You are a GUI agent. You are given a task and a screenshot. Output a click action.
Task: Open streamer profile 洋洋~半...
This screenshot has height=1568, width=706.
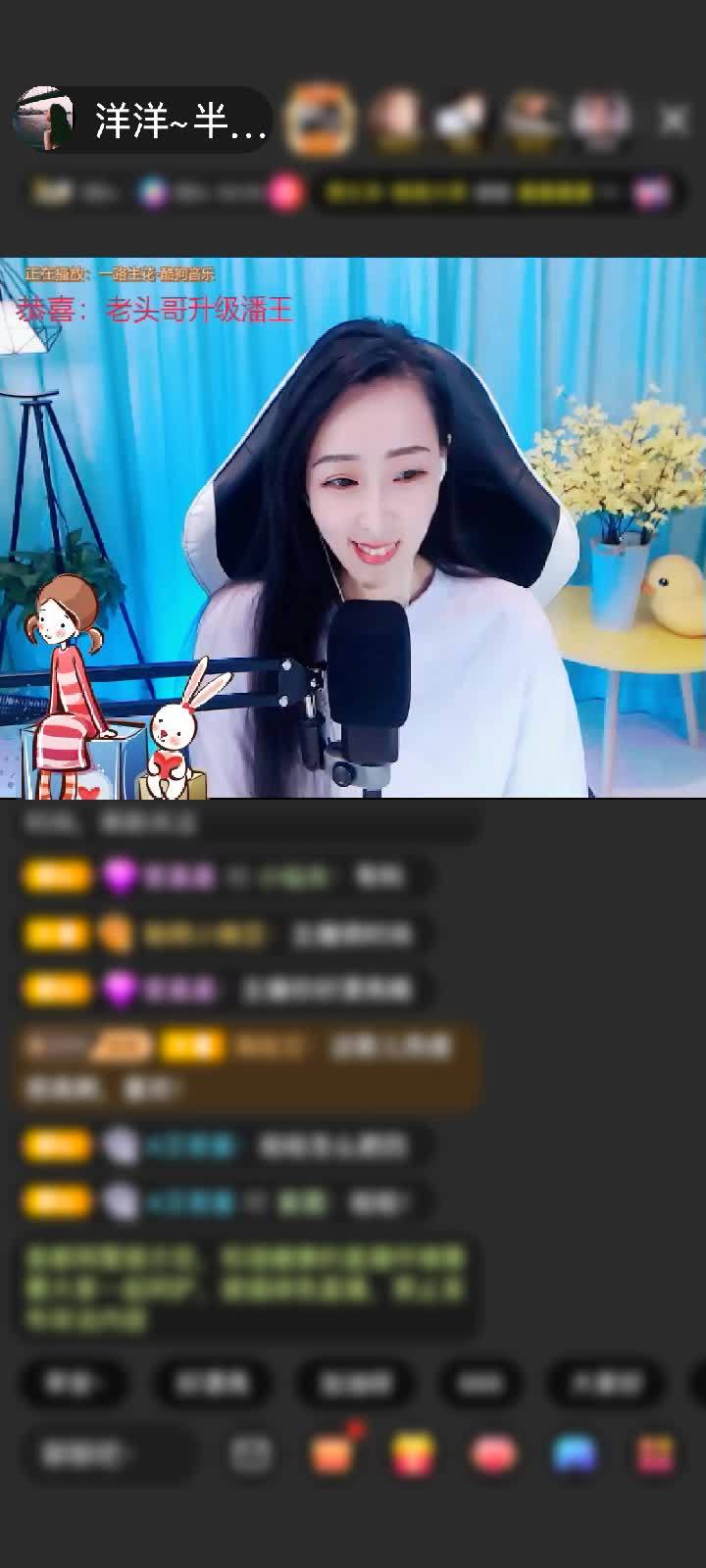click(142, 120)
